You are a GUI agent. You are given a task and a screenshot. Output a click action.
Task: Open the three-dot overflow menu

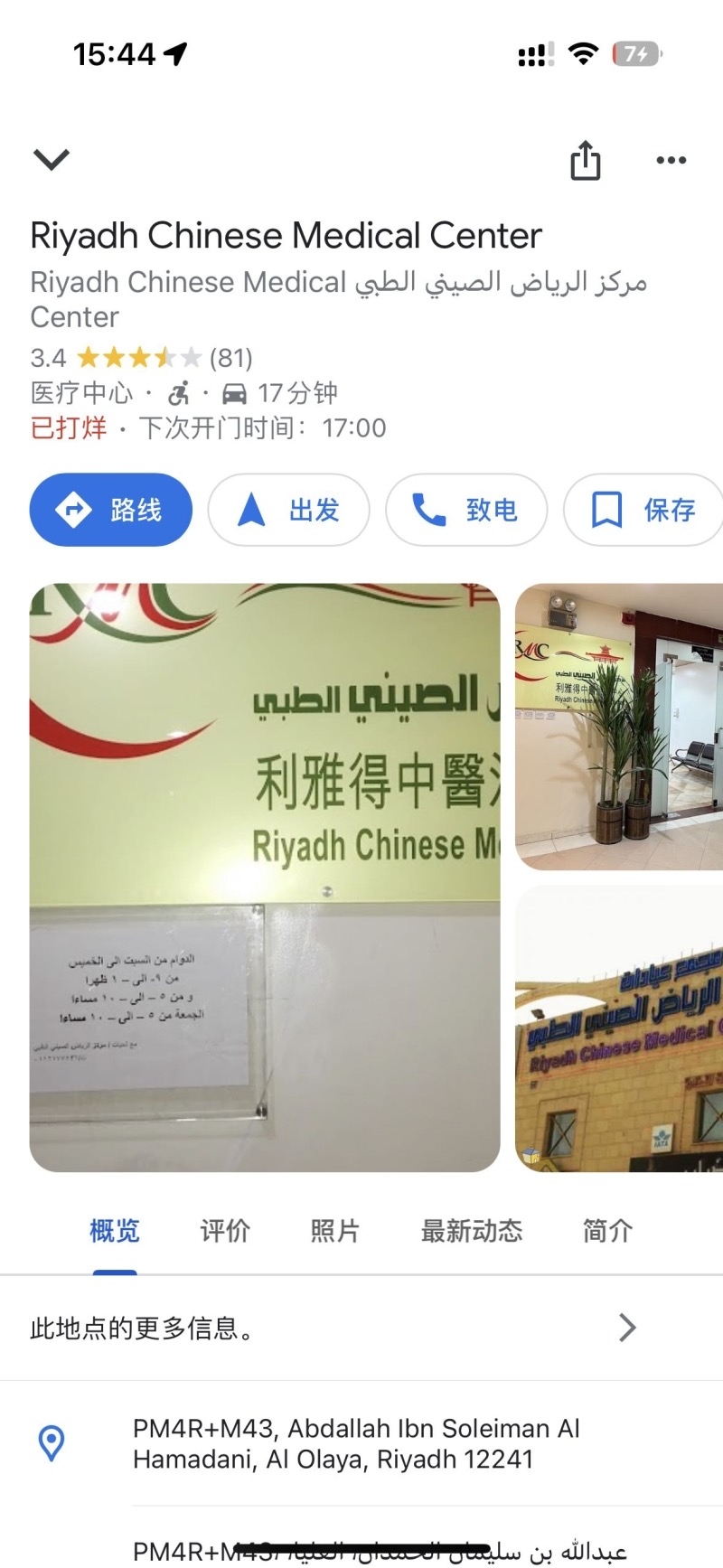(671, 160)
